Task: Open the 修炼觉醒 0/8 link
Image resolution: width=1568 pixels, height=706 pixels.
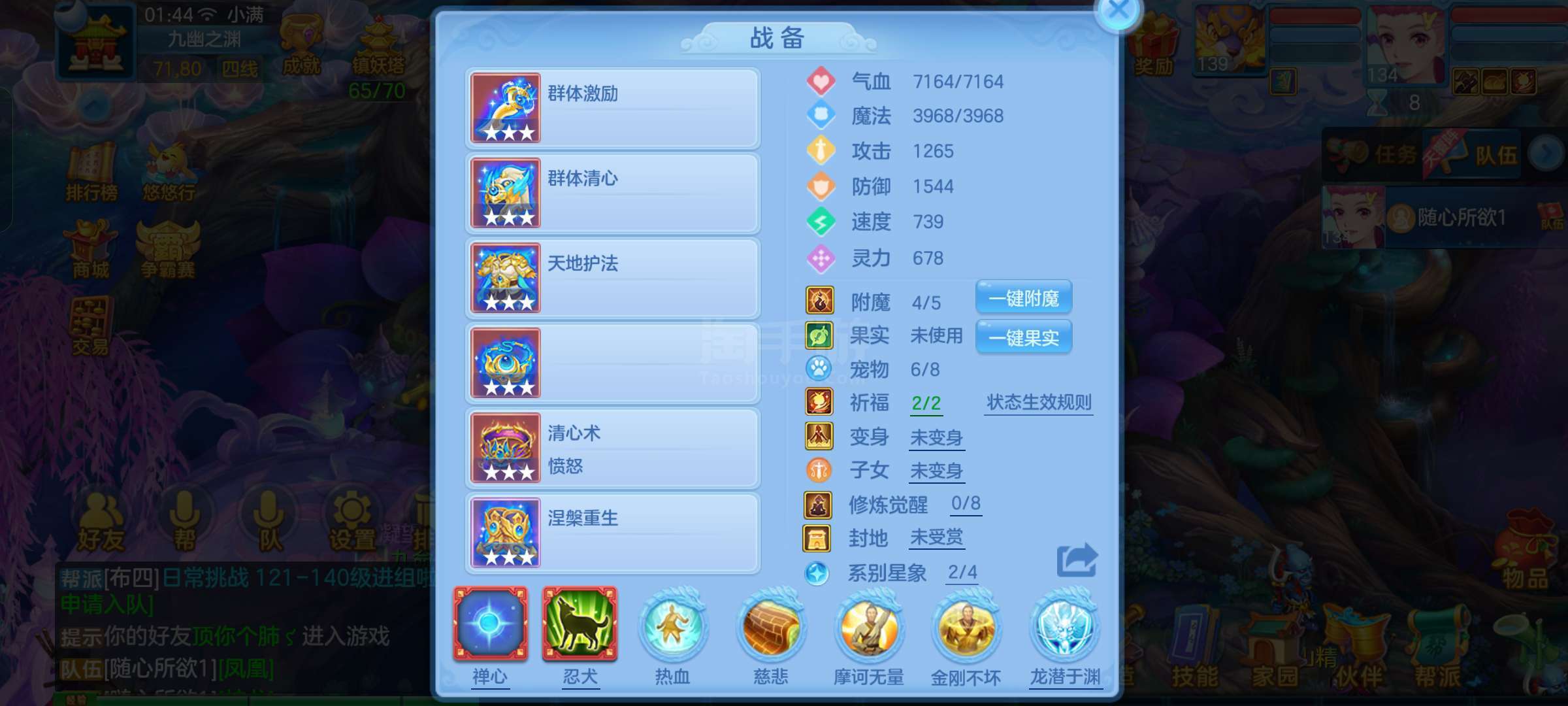Action: tap(966, 504)
